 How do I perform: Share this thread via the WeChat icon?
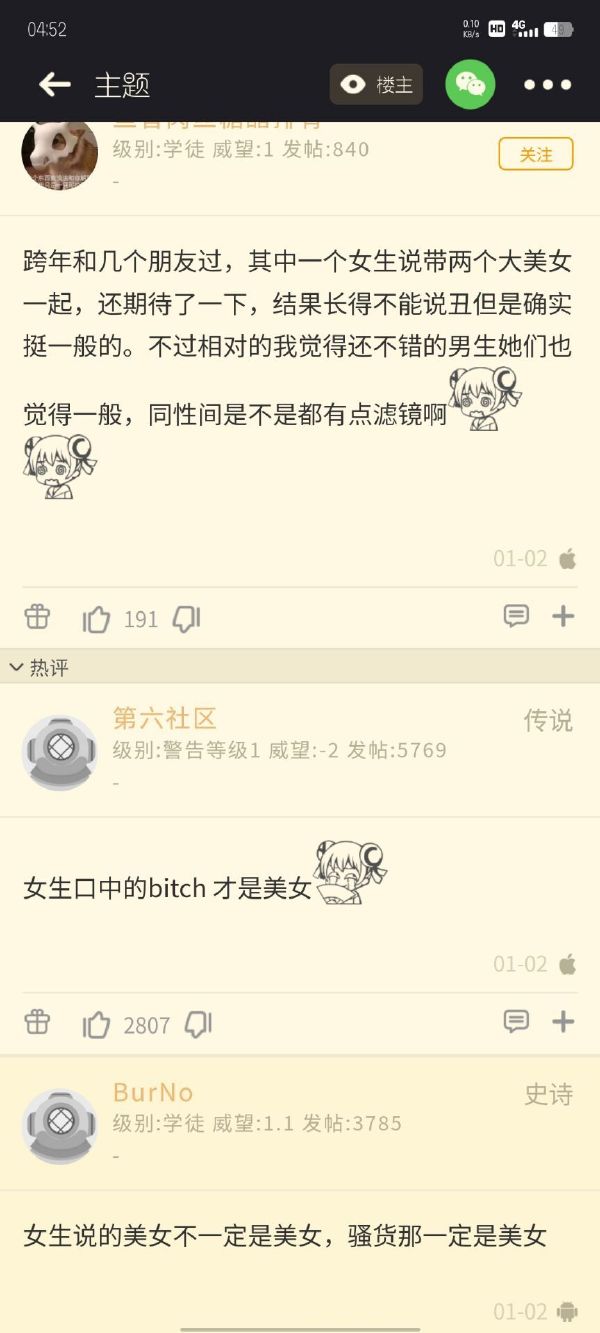[470, 85]
